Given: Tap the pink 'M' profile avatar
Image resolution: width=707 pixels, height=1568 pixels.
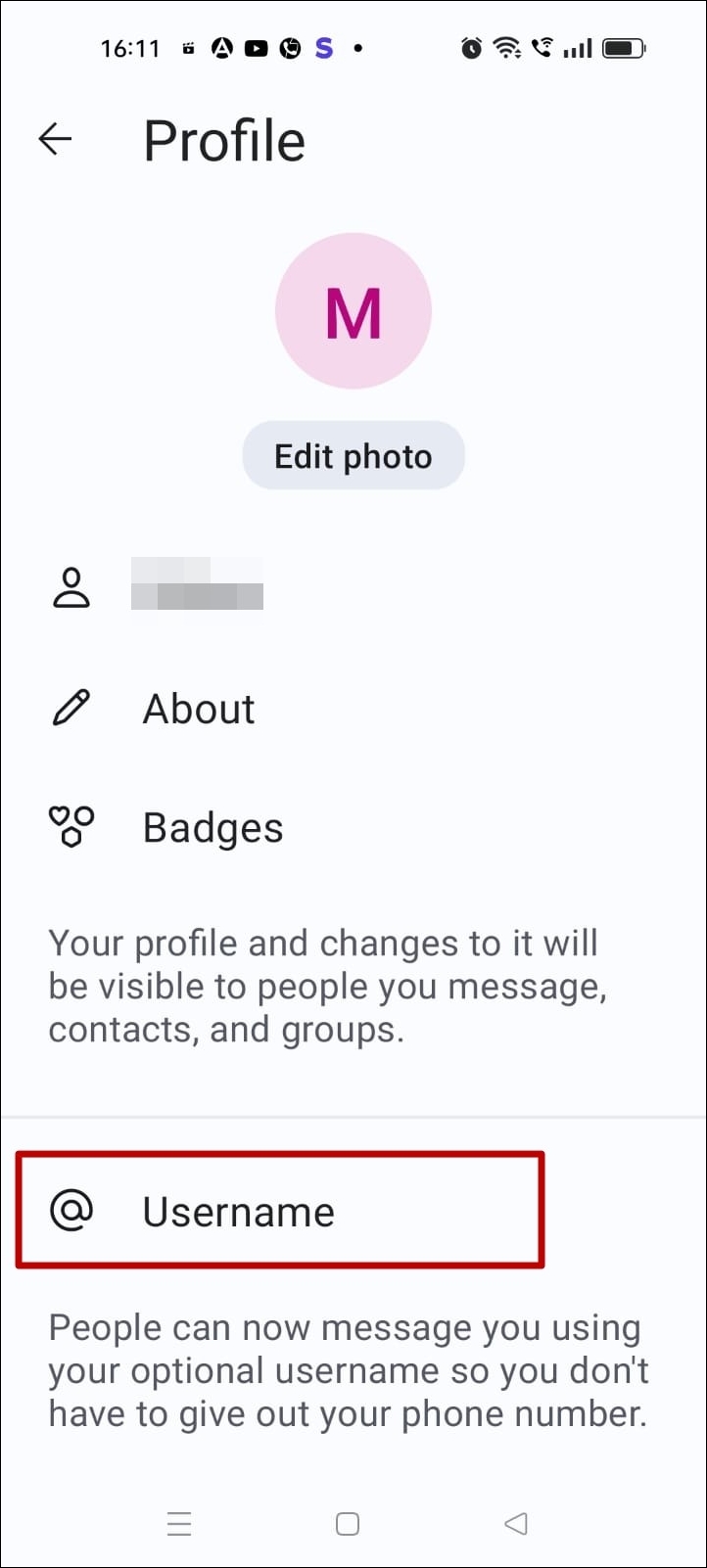Looking at the screenshot, I should click(353, 310).
